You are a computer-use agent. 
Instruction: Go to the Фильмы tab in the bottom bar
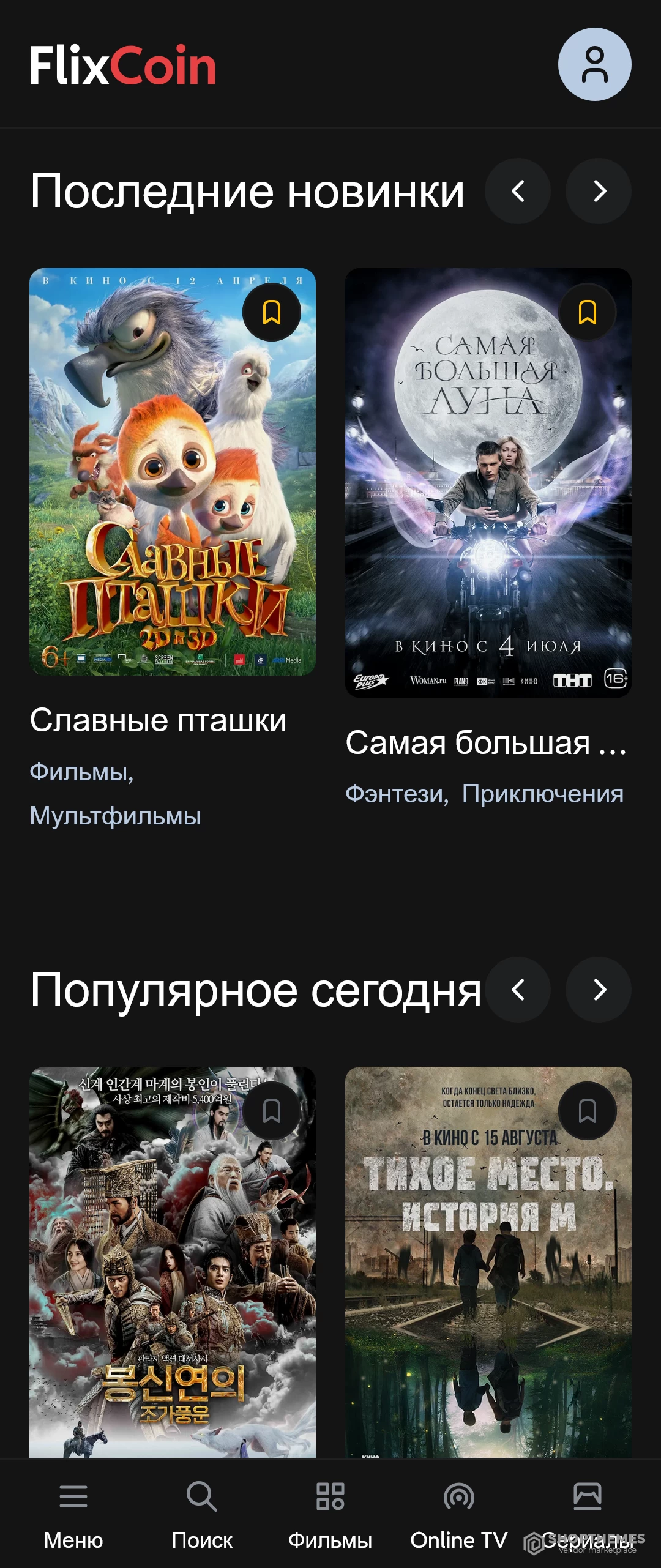coord(330,1513)
